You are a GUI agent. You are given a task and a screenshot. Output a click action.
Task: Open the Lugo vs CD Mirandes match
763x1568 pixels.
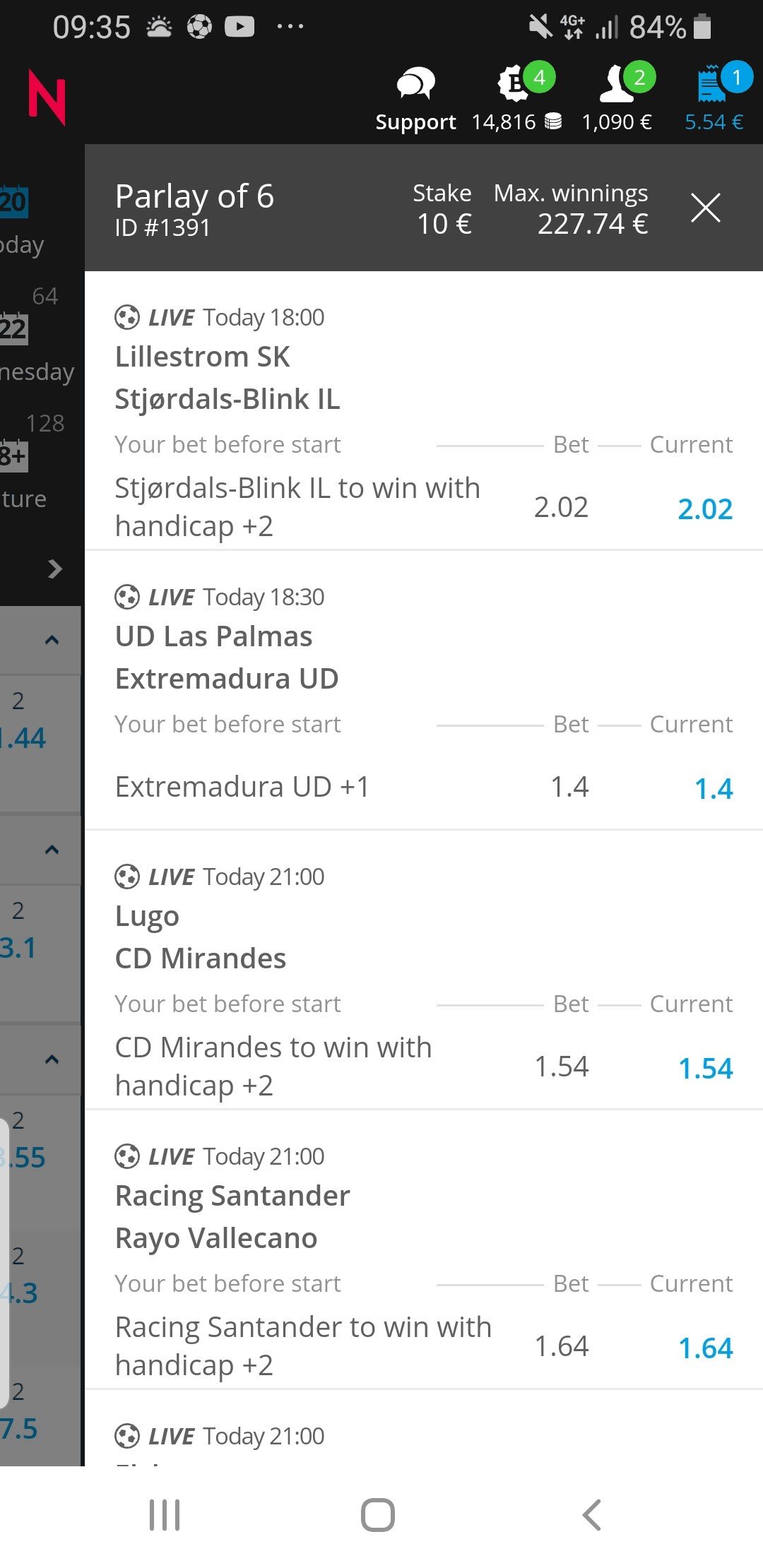[x=200, y=937]
